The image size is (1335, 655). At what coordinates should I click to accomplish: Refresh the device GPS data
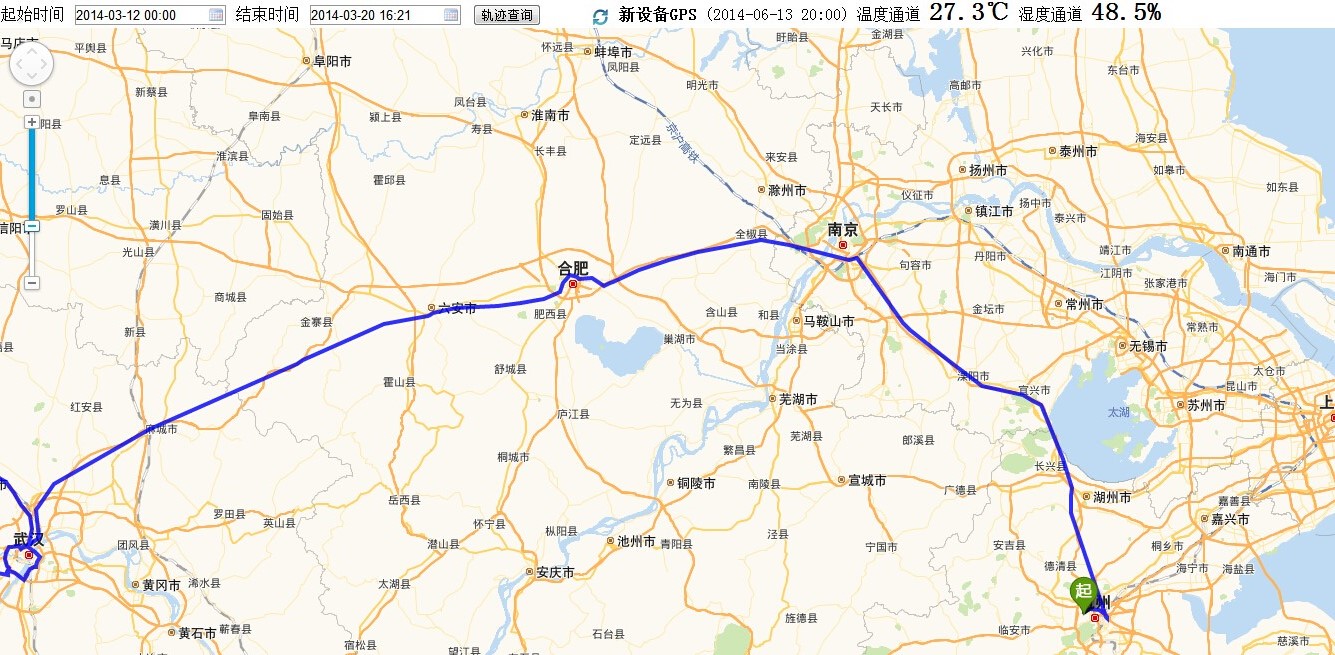[600, 16]
